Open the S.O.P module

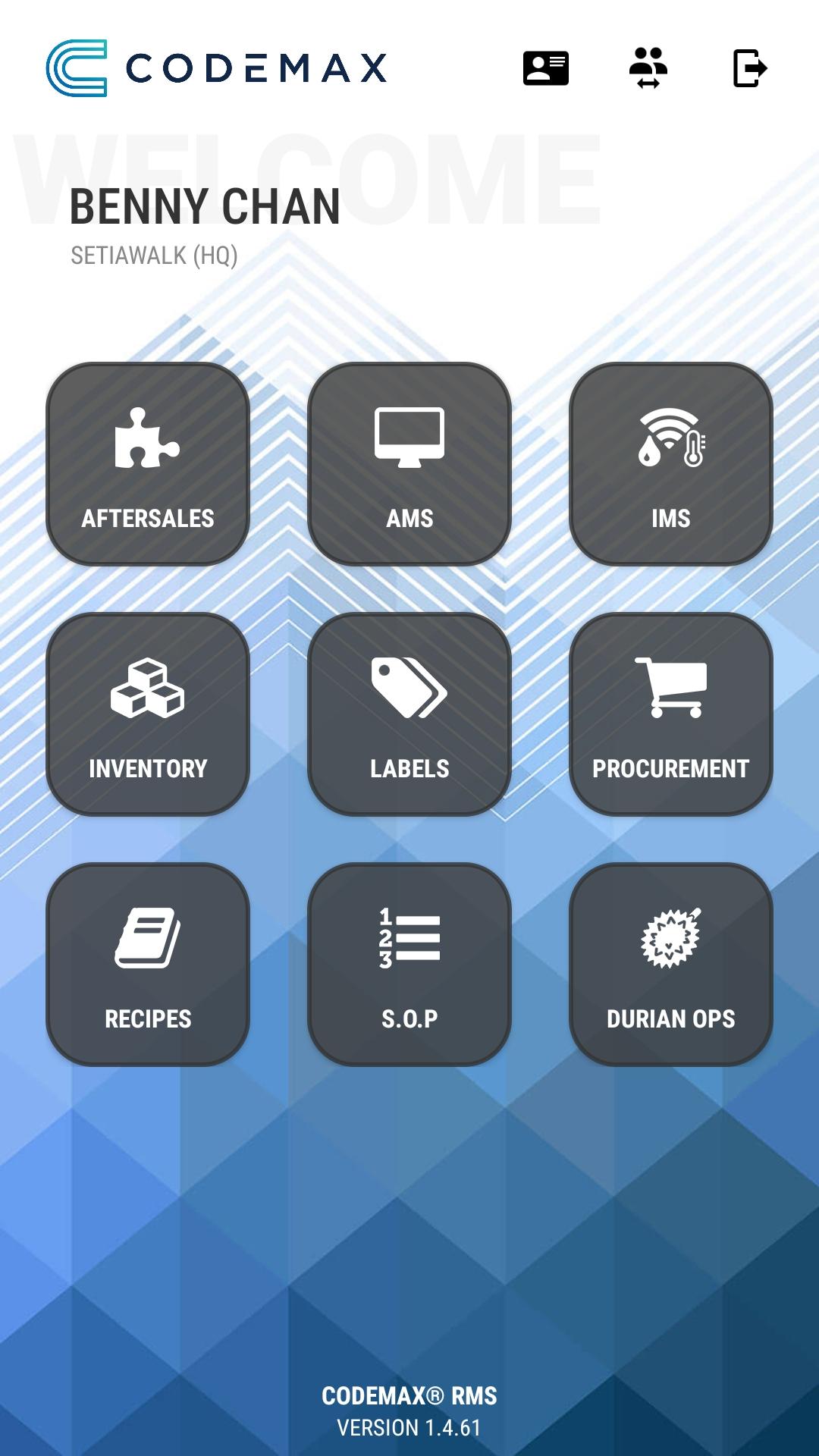pos(409,965)
